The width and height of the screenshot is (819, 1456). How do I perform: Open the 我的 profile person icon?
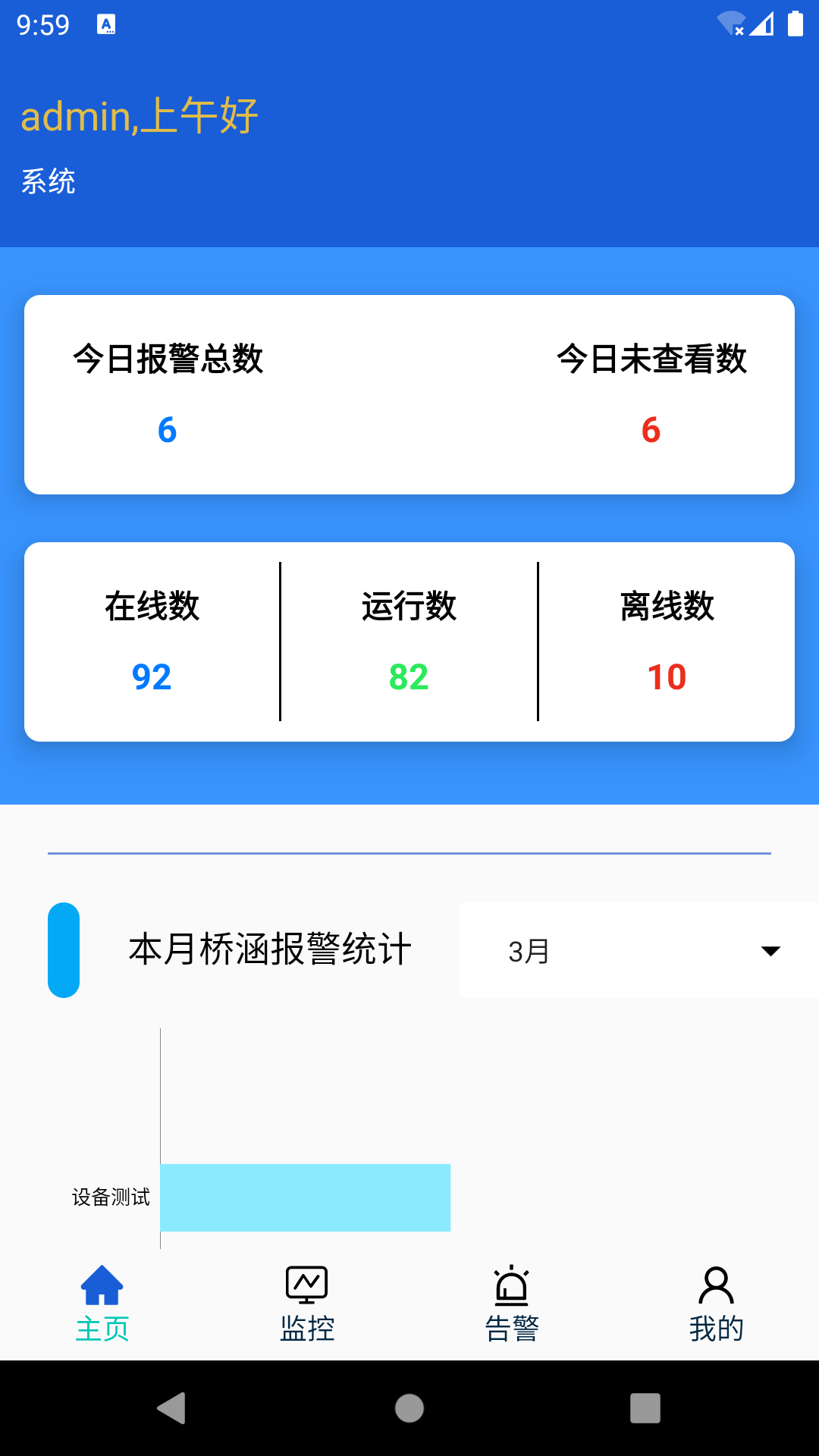coord(716,1284)
